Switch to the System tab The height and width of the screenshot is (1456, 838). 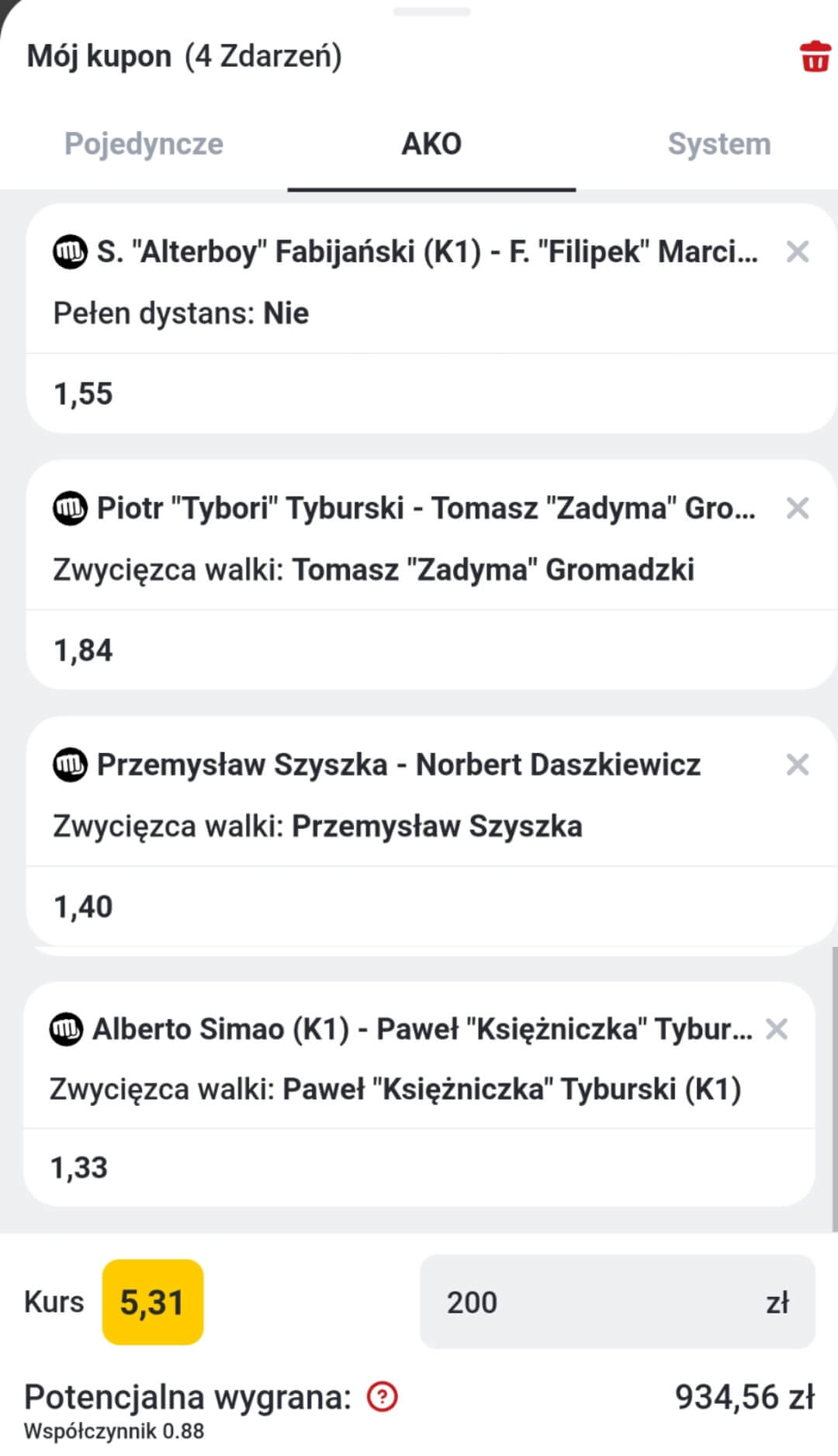pyautogui.click(x=719, y=144)
